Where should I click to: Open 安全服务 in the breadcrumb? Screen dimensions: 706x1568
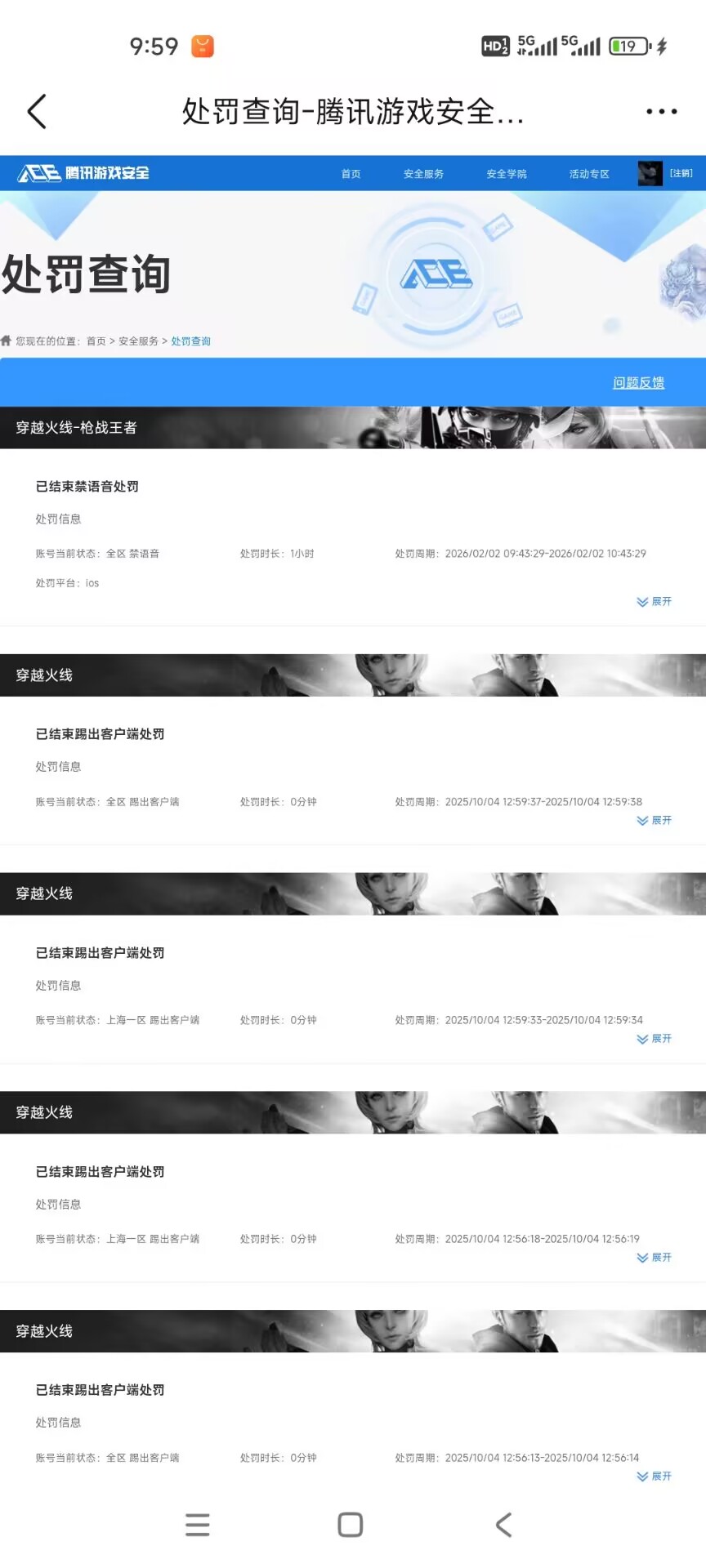138,341
